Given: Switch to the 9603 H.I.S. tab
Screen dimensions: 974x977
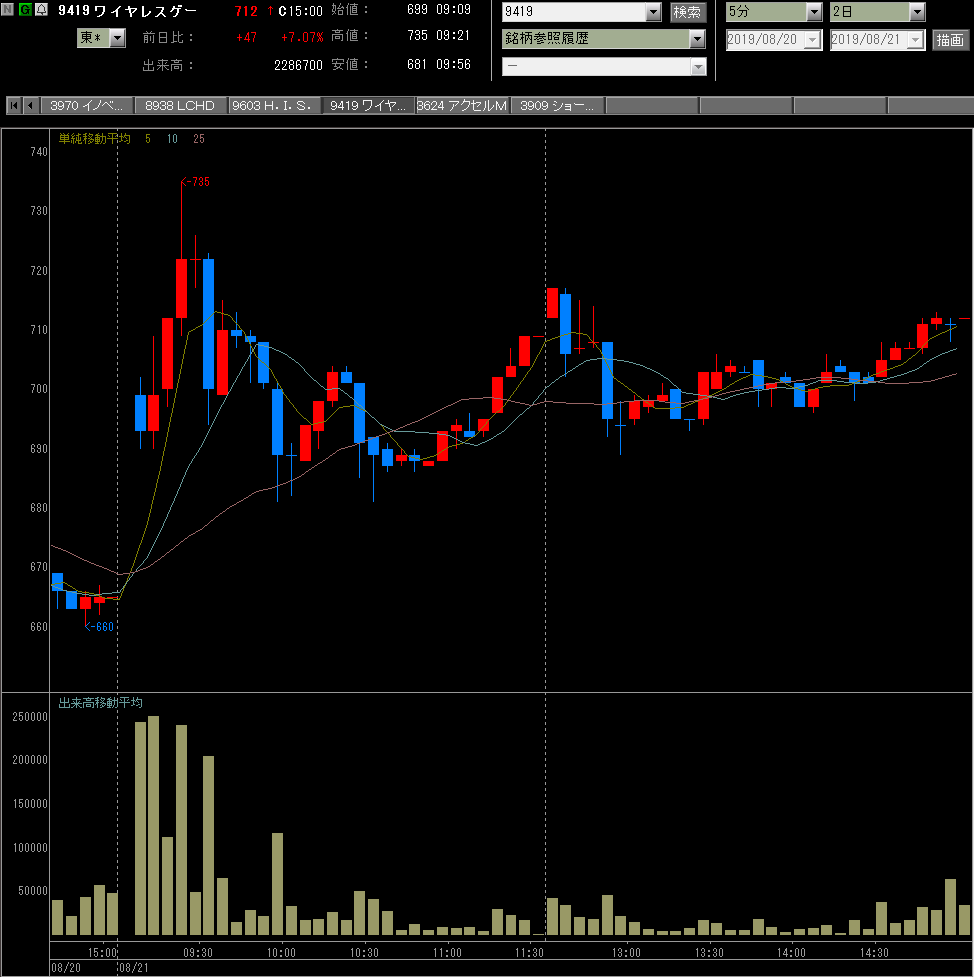Looking at the screenshot, I should (274, 105).
